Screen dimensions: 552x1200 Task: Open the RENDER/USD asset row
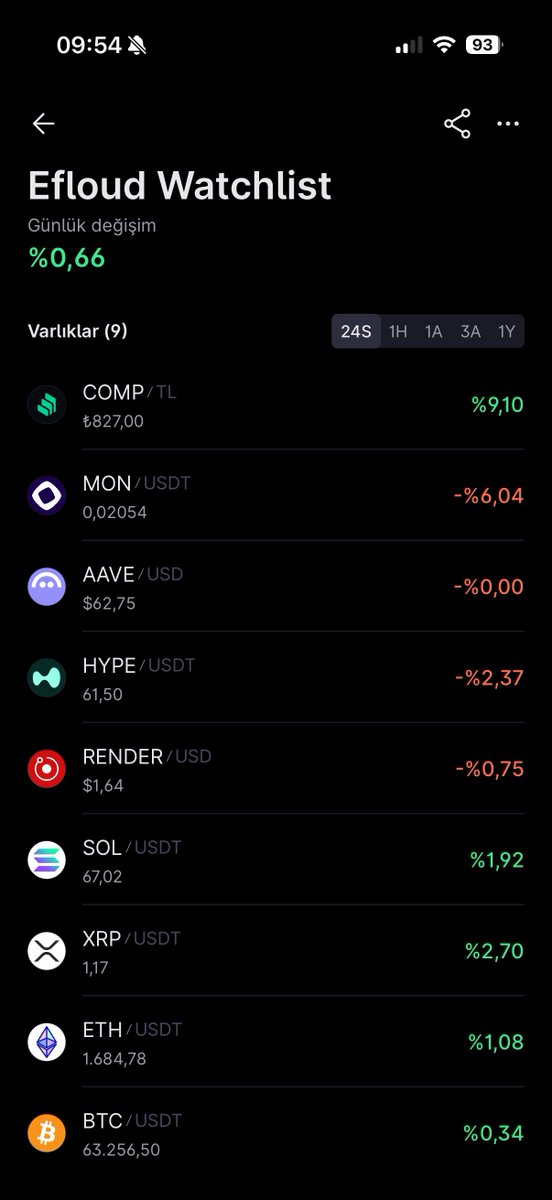pyautogui.click(x=276, y=769)
